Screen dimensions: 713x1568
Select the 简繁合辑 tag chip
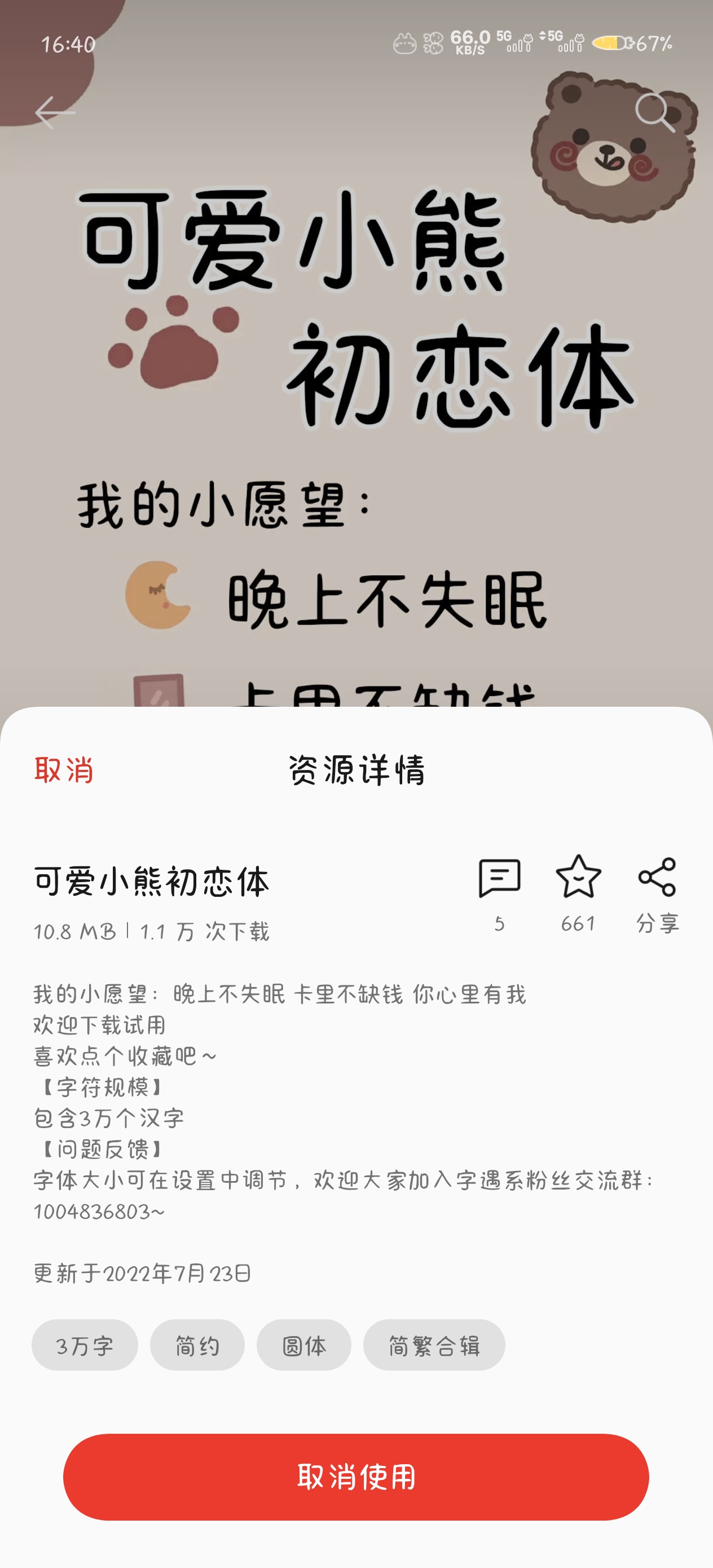coord(434,1345)
